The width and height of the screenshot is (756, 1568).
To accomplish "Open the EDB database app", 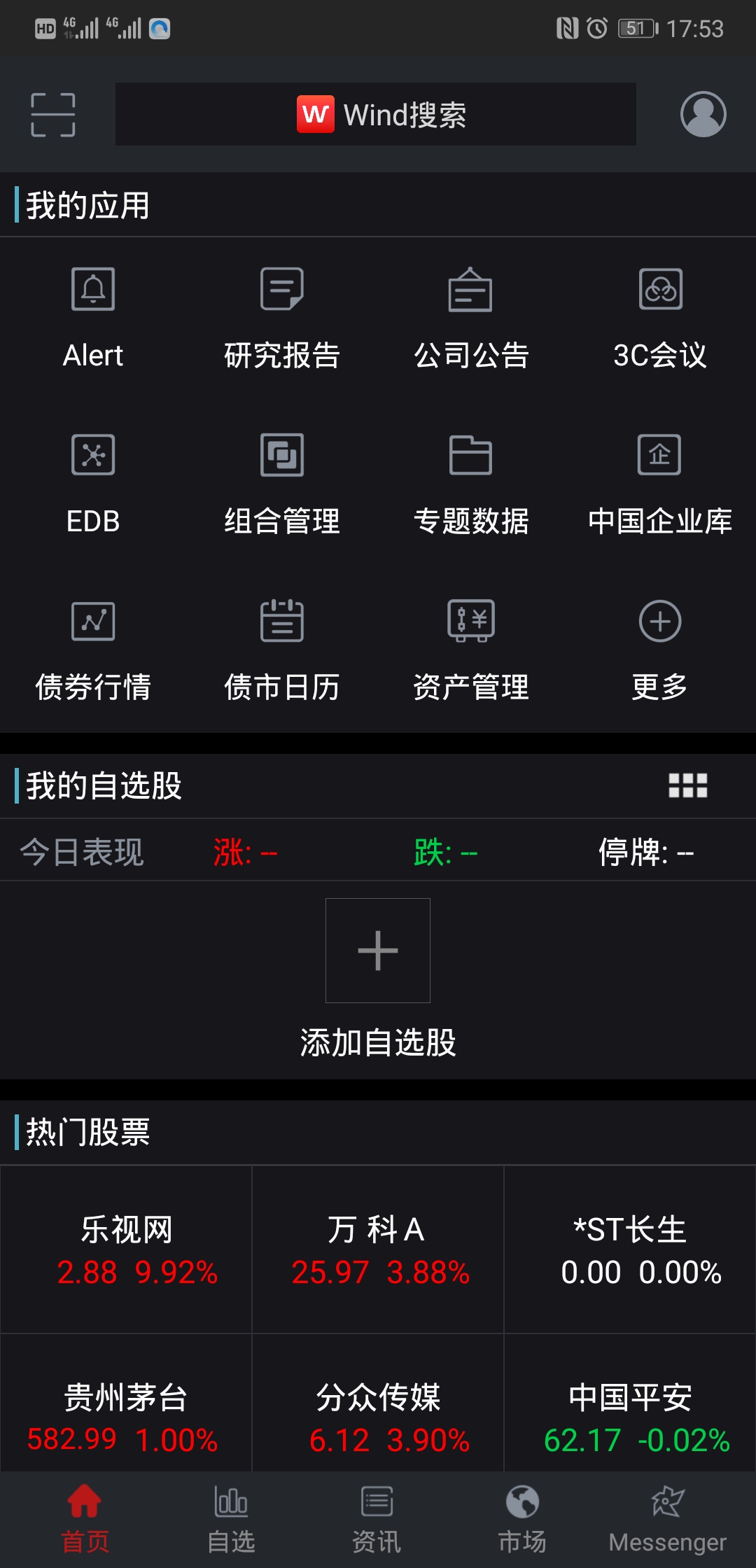I will (x=93, y=483).
